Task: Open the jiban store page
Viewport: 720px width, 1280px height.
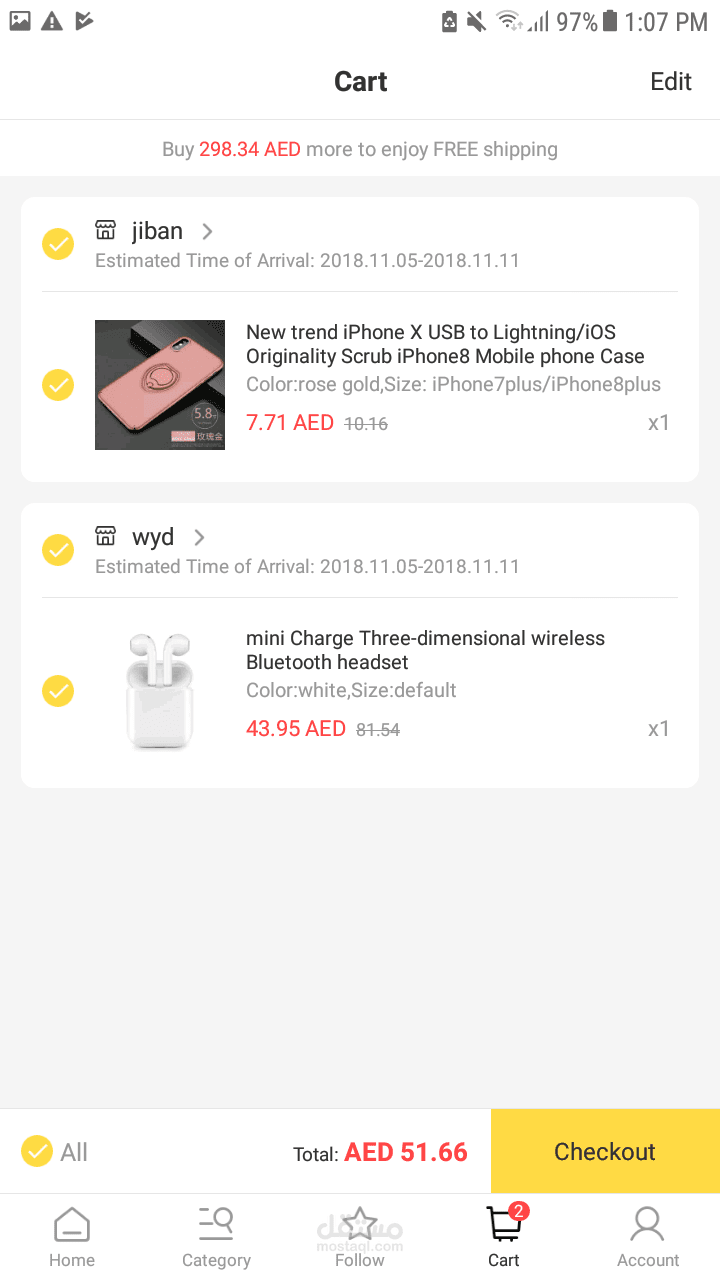Action: click(x=157, y=231)
